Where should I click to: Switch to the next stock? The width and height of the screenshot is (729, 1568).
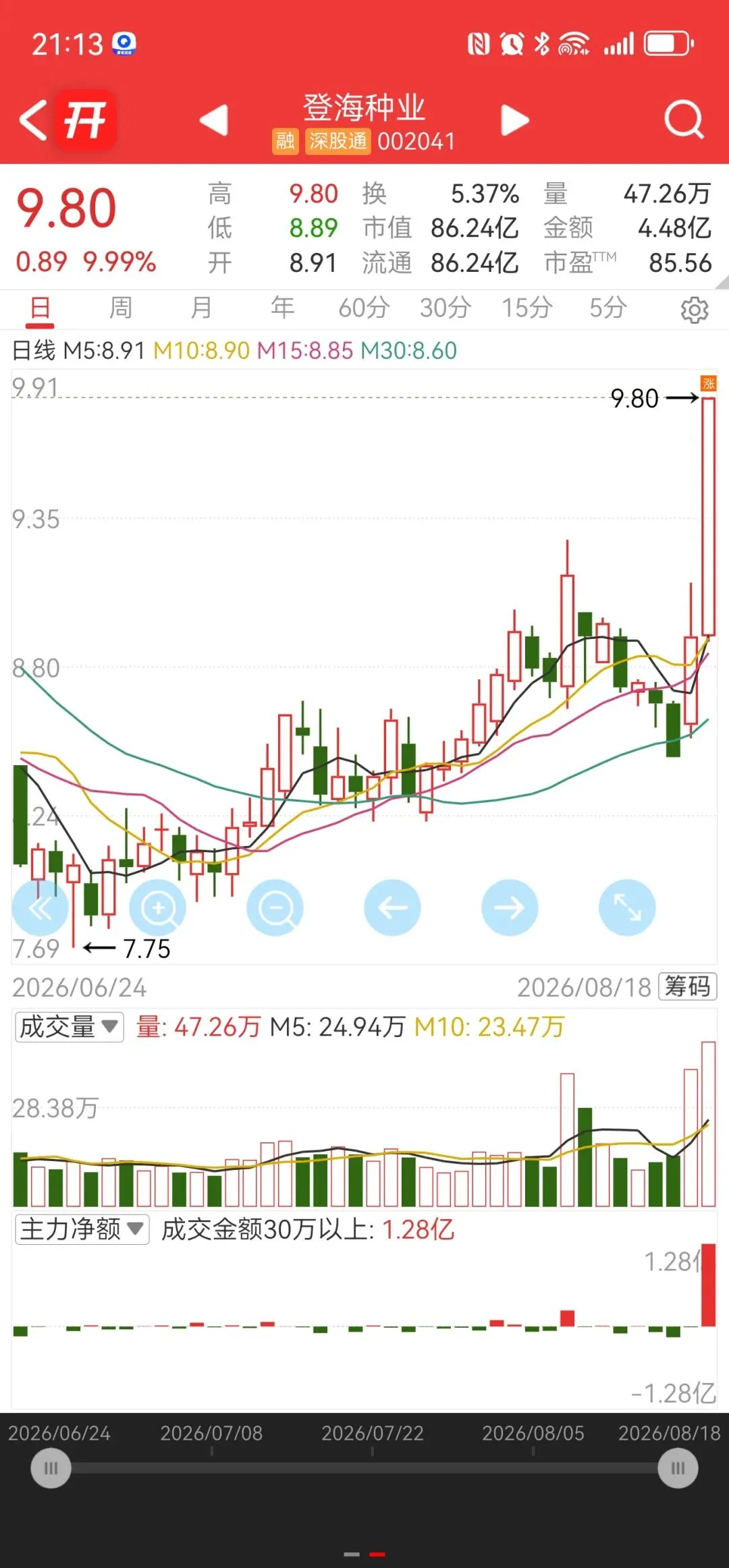pyautogui.click(x=515, y=120)
